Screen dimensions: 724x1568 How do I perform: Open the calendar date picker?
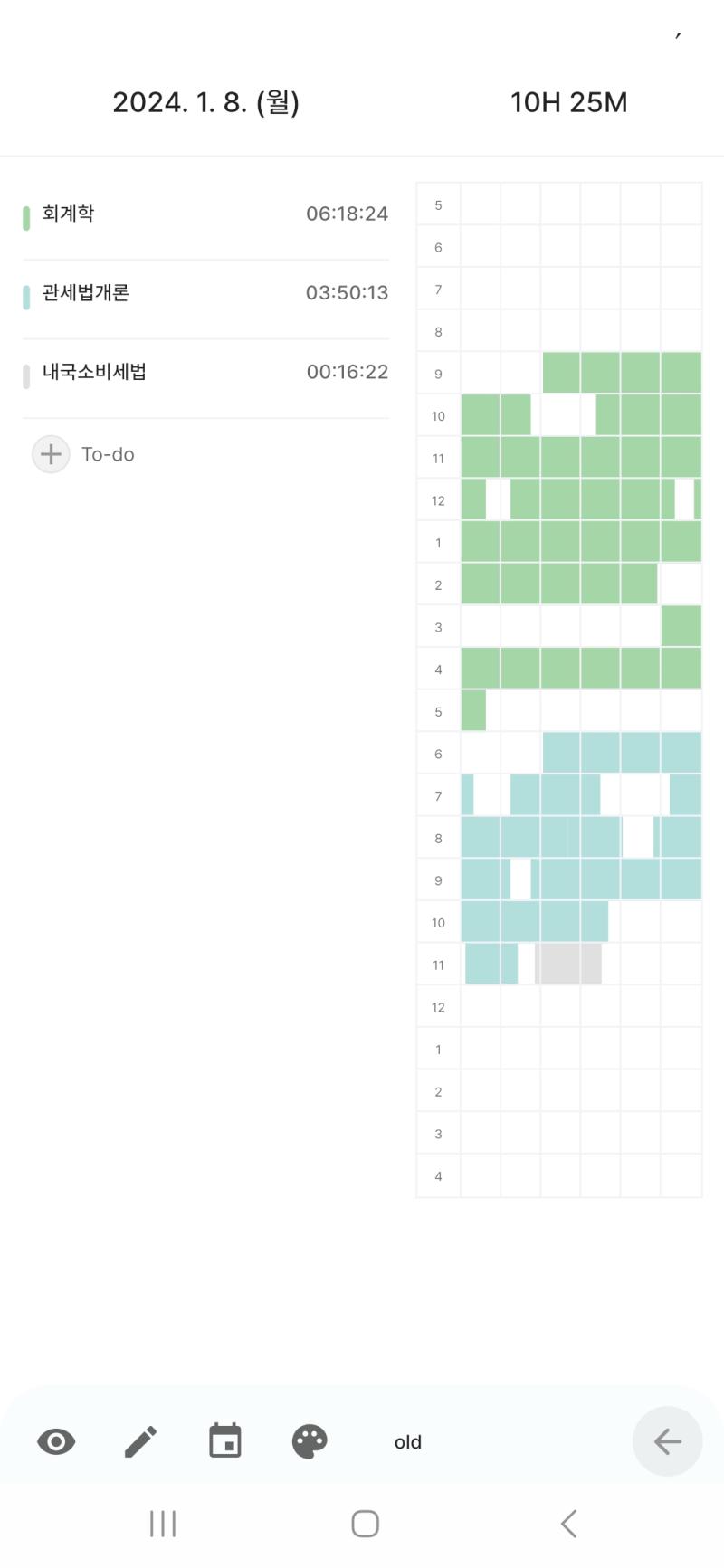point(225,1440)
